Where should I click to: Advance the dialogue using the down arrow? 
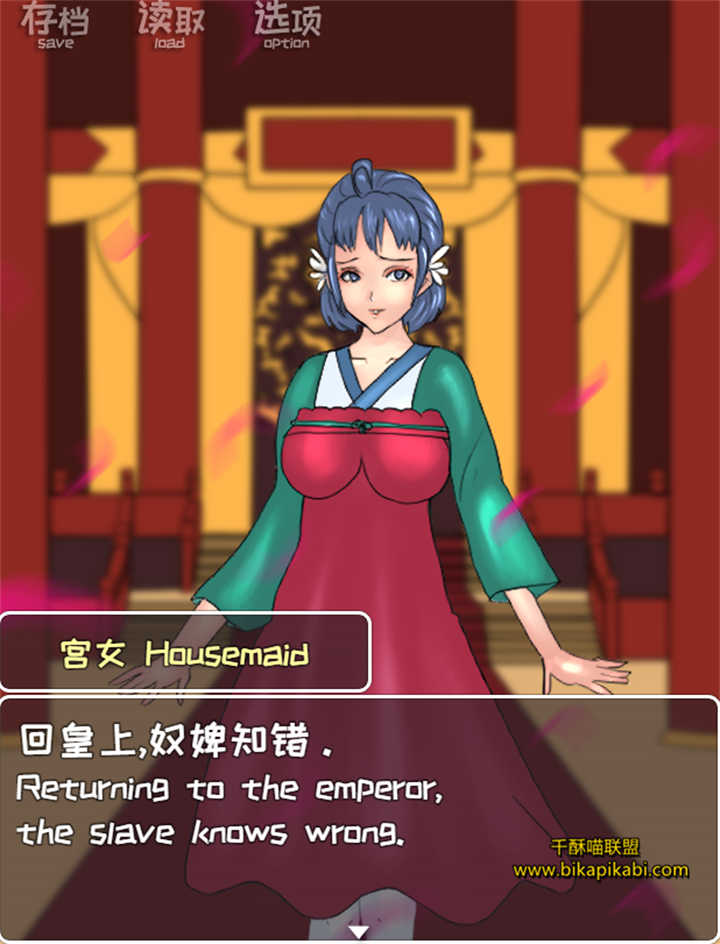(x=359, y=931)
